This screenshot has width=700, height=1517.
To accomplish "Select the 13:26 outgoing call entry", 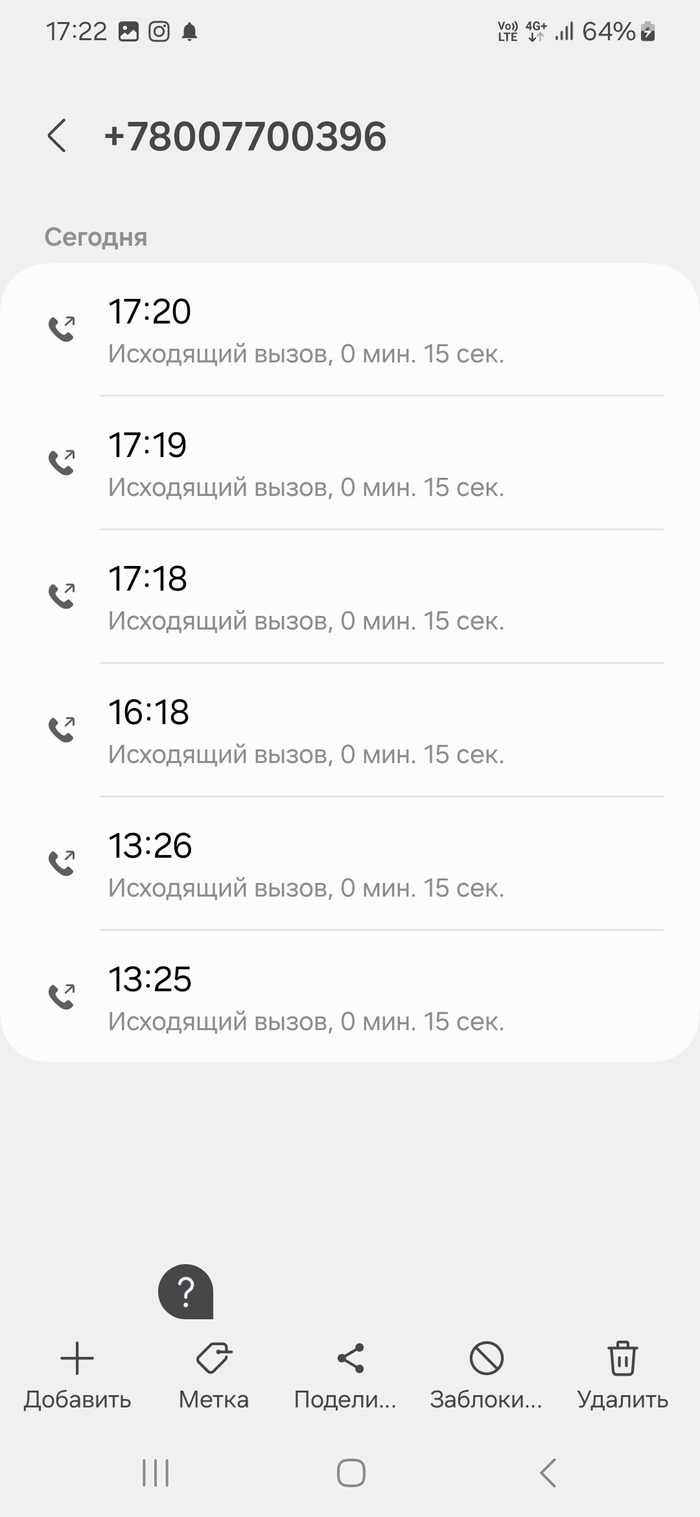I will (x=350, y=864).
